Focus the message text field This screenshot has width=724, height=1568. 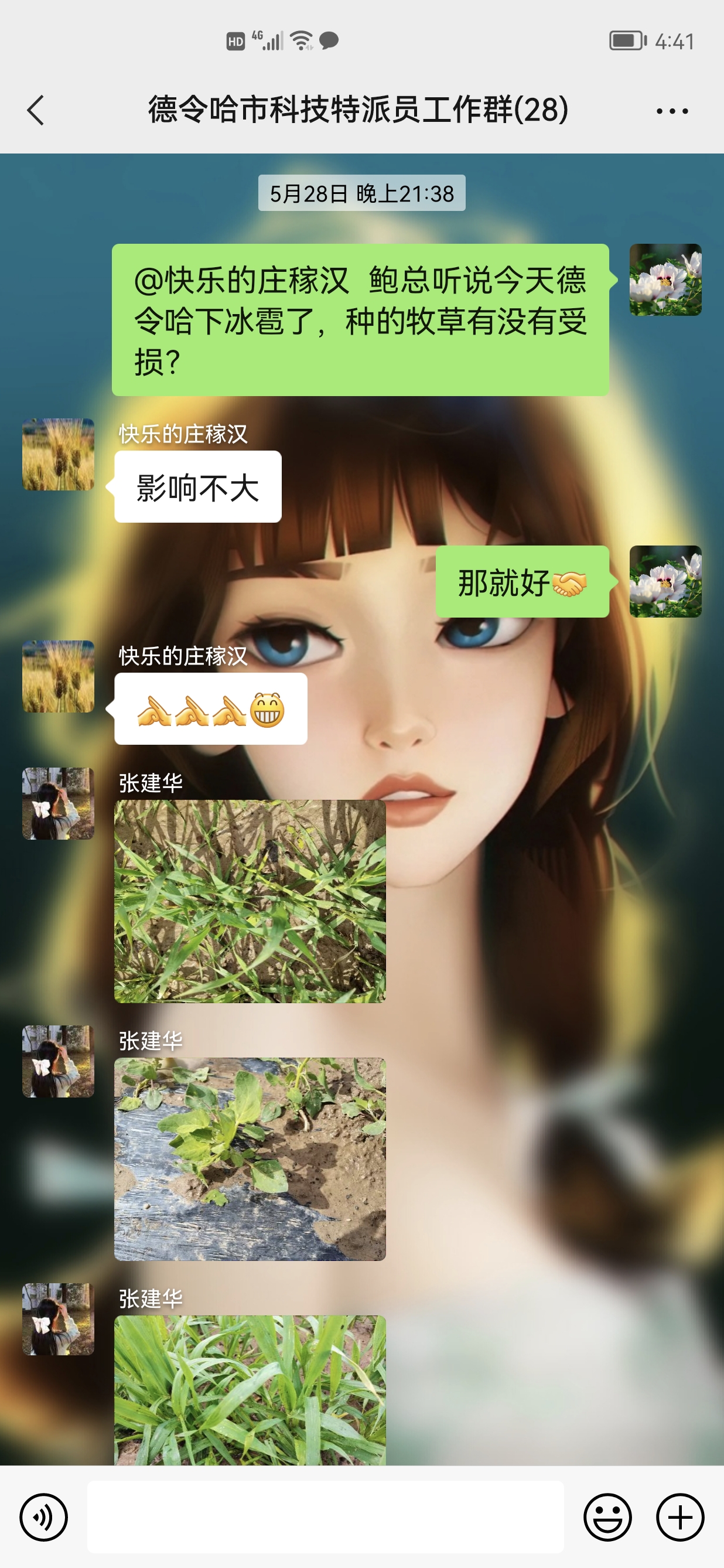click(x=325, y=1517)
